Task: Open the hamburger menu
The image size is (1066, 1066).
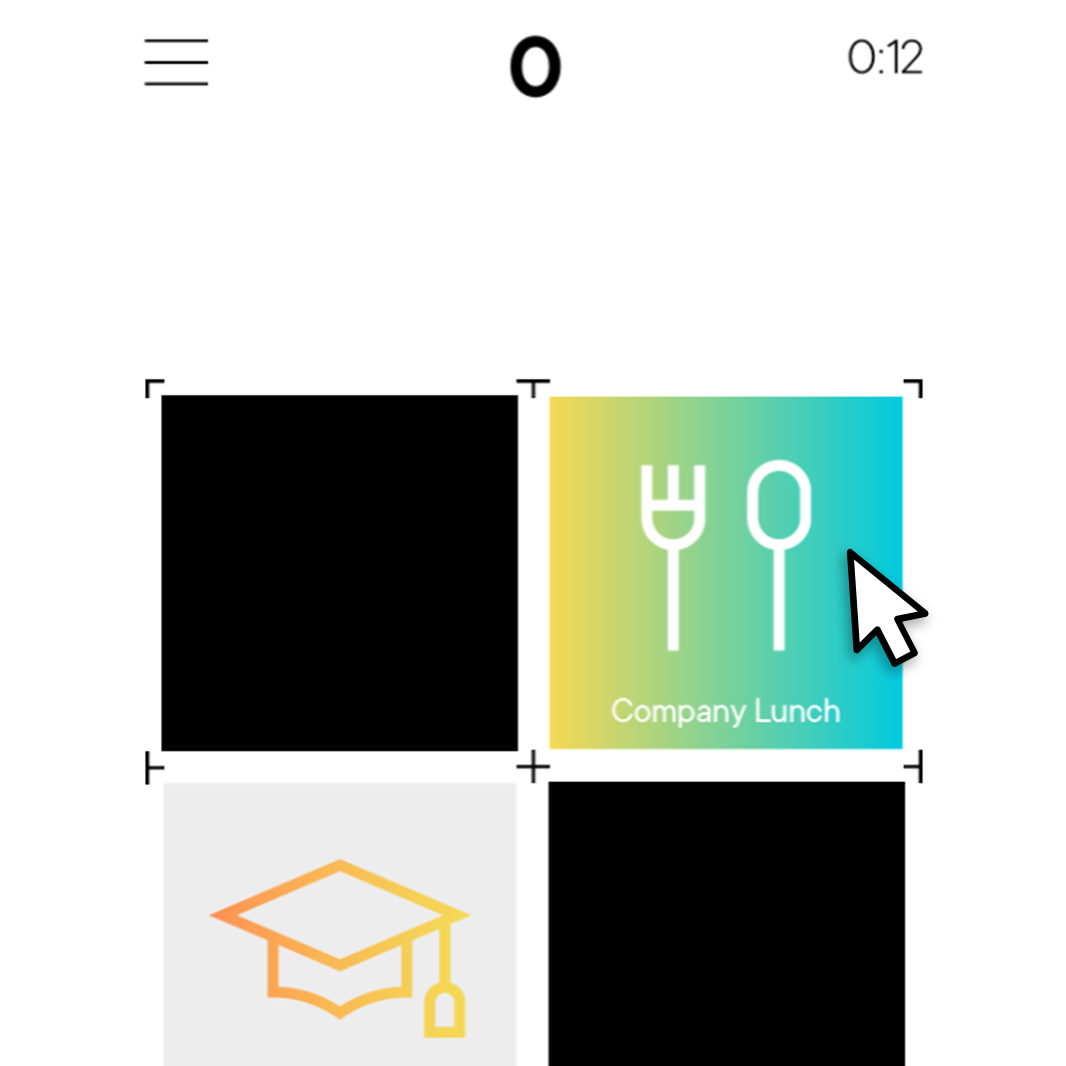Action: pyautogui.click(x=176, y=62)
